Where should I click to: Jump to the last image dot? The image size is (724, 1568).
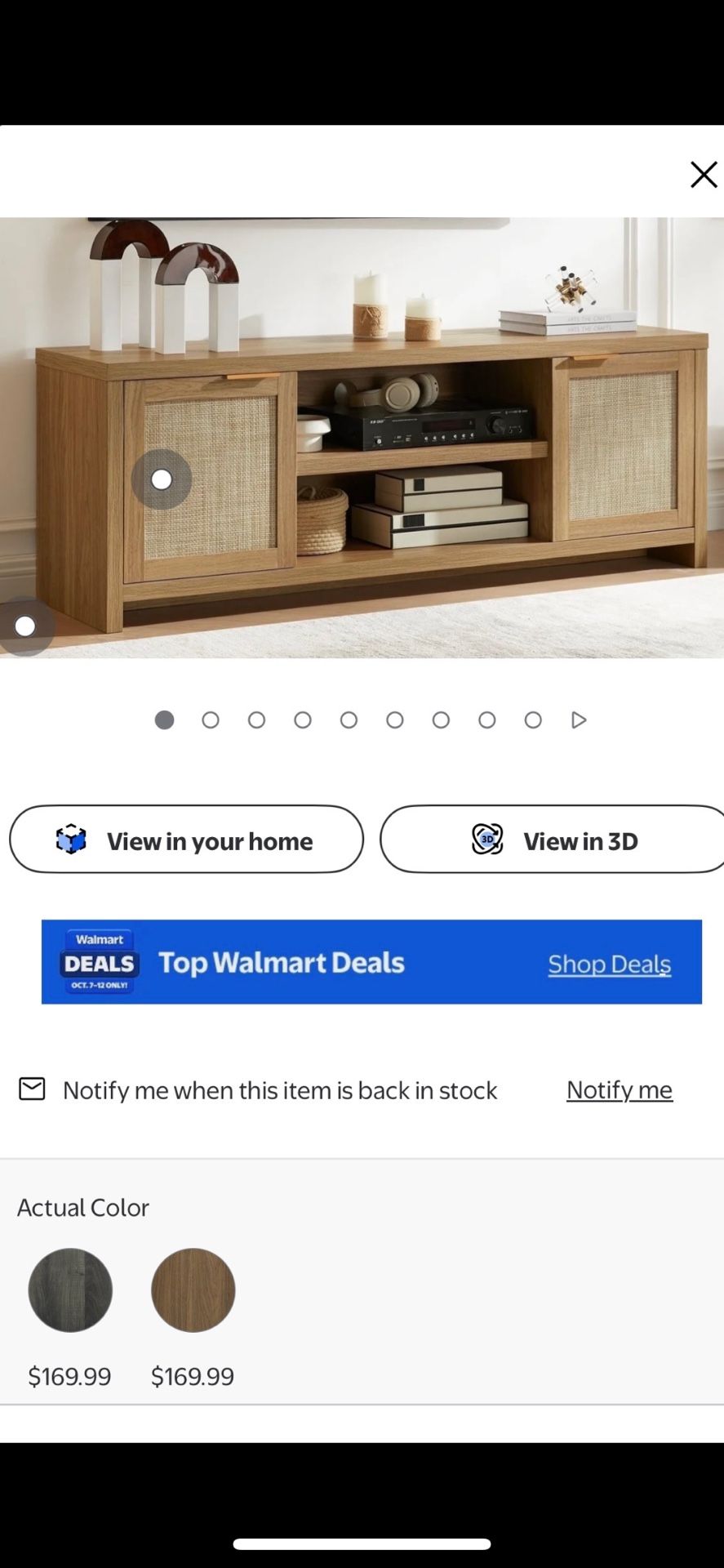533,719
